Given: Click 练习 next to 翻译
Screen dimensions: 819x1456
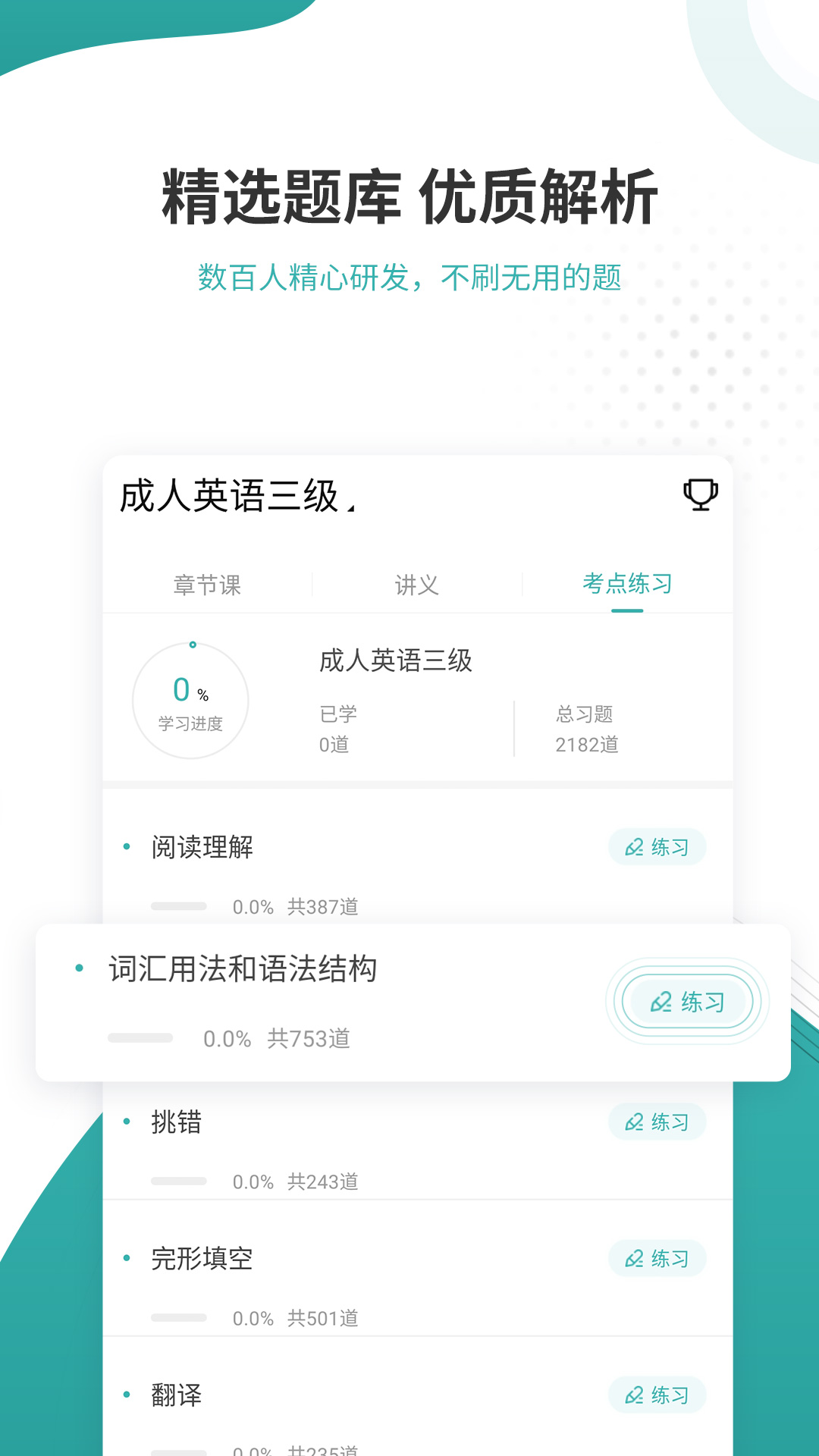Looking at the screenshot, I should (657, 1395).
